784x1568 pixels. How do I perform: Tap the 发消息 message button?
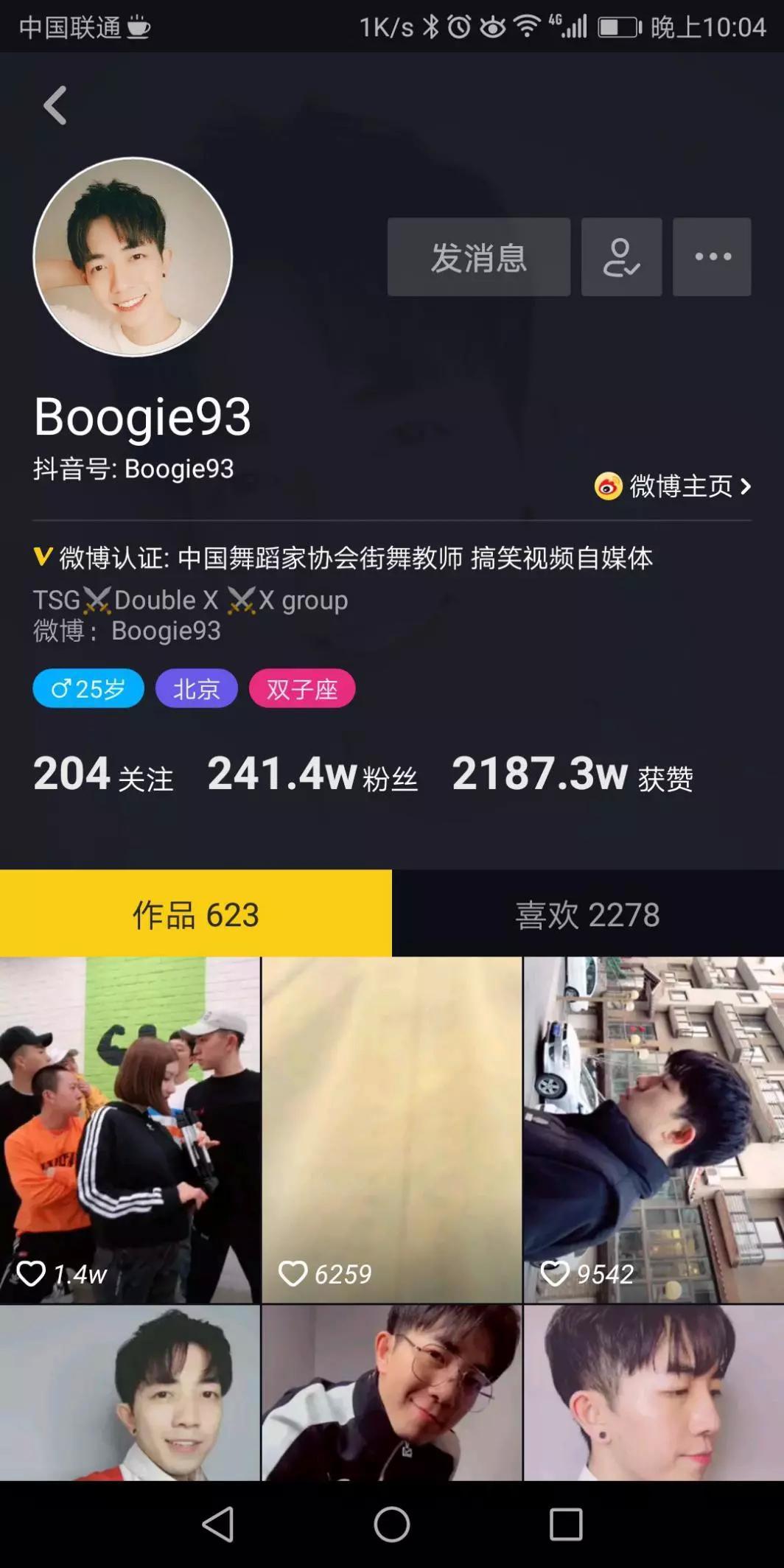(x=479, y=257)
